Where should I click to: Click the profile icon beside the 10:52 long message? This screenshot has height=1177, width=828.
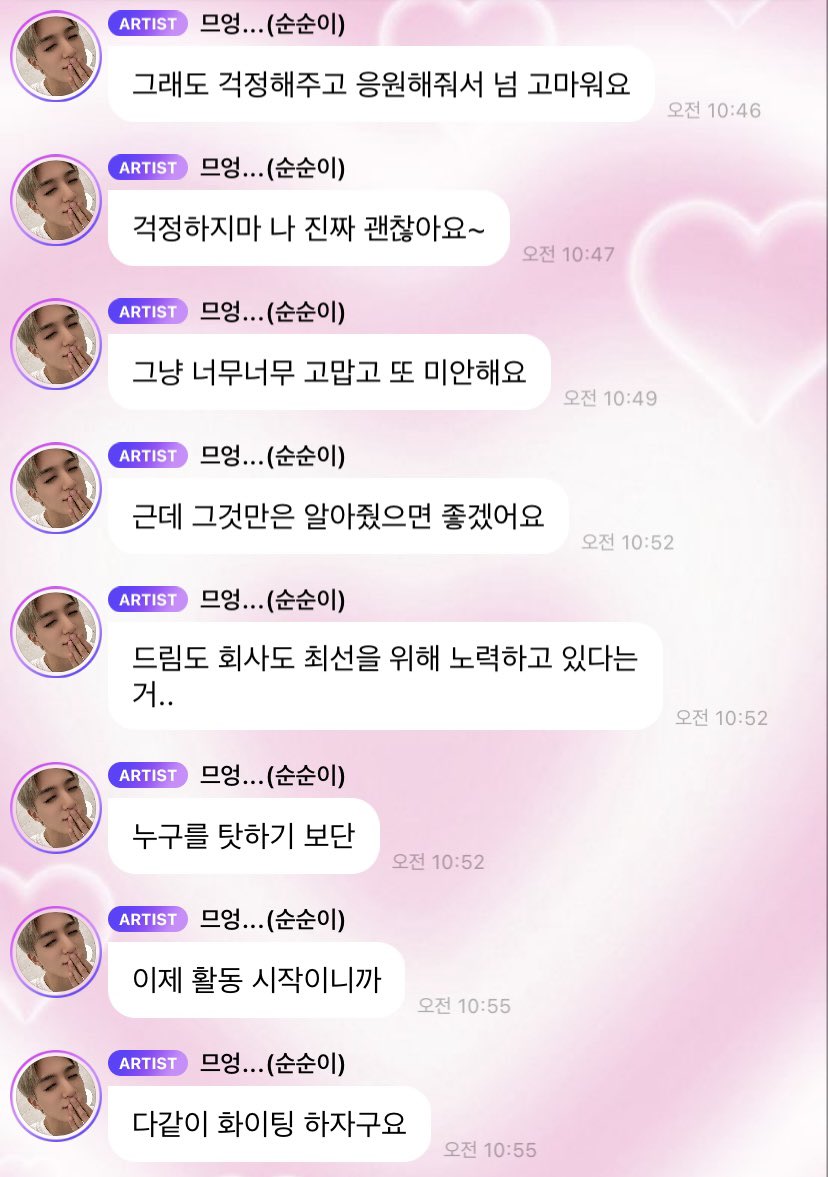(56, 632)
